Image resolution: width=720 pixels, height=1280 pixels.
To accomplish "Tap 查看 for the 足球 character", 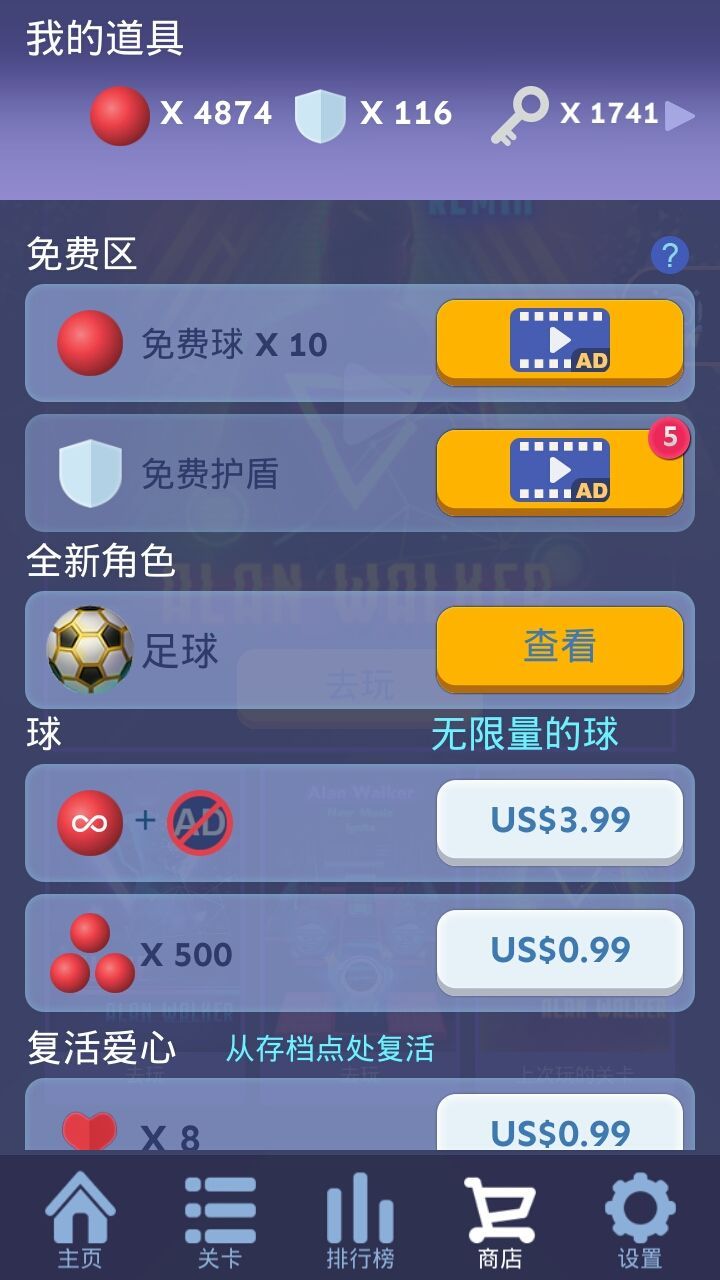I will point(560,647).
